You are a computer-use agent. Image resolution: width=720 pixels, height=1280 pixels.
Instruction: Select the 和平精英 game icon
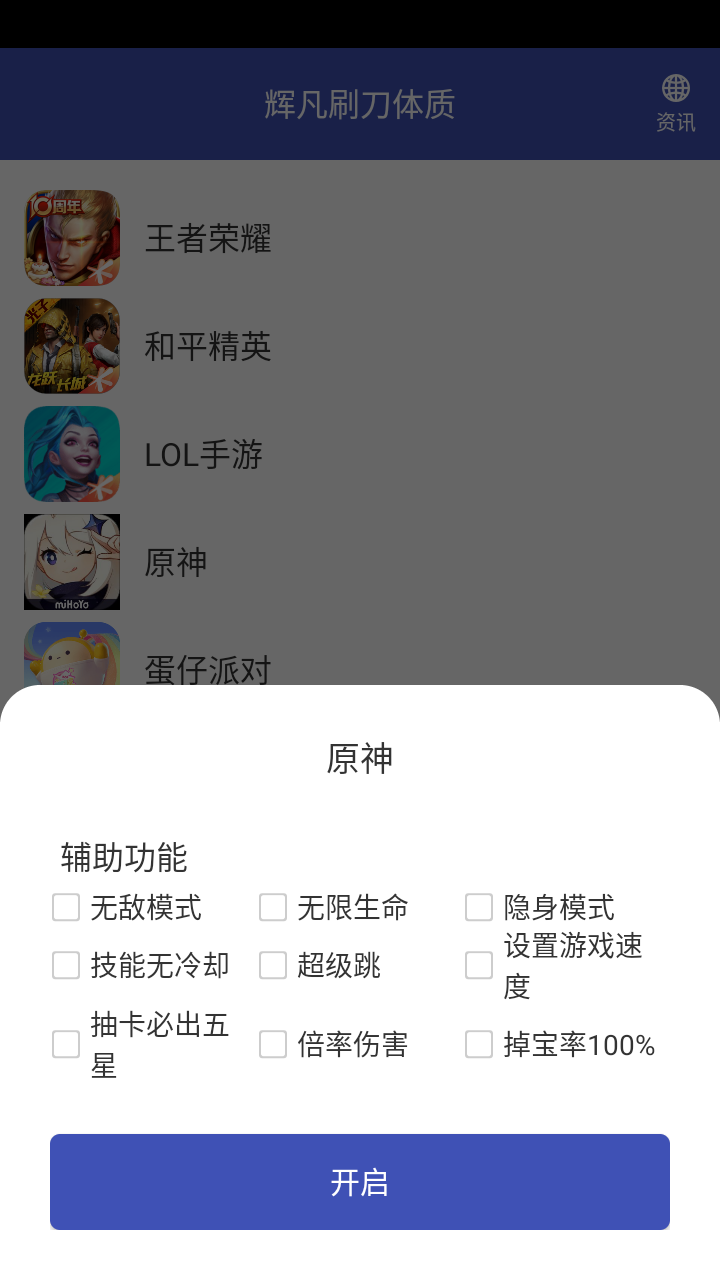pos(71,345)
